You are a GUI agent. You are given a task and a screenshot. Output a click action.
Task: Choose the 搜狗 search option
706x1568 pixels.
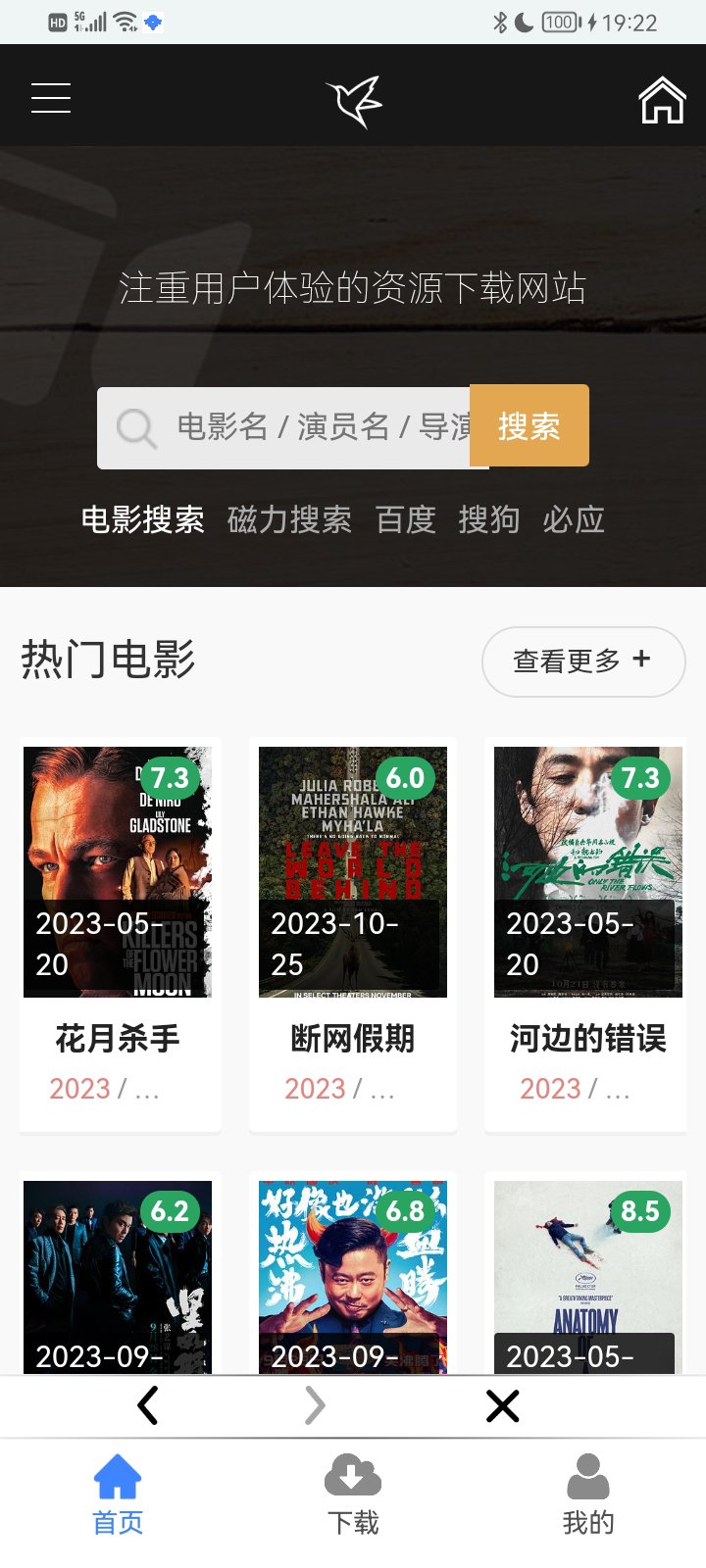tap(488, 519)
